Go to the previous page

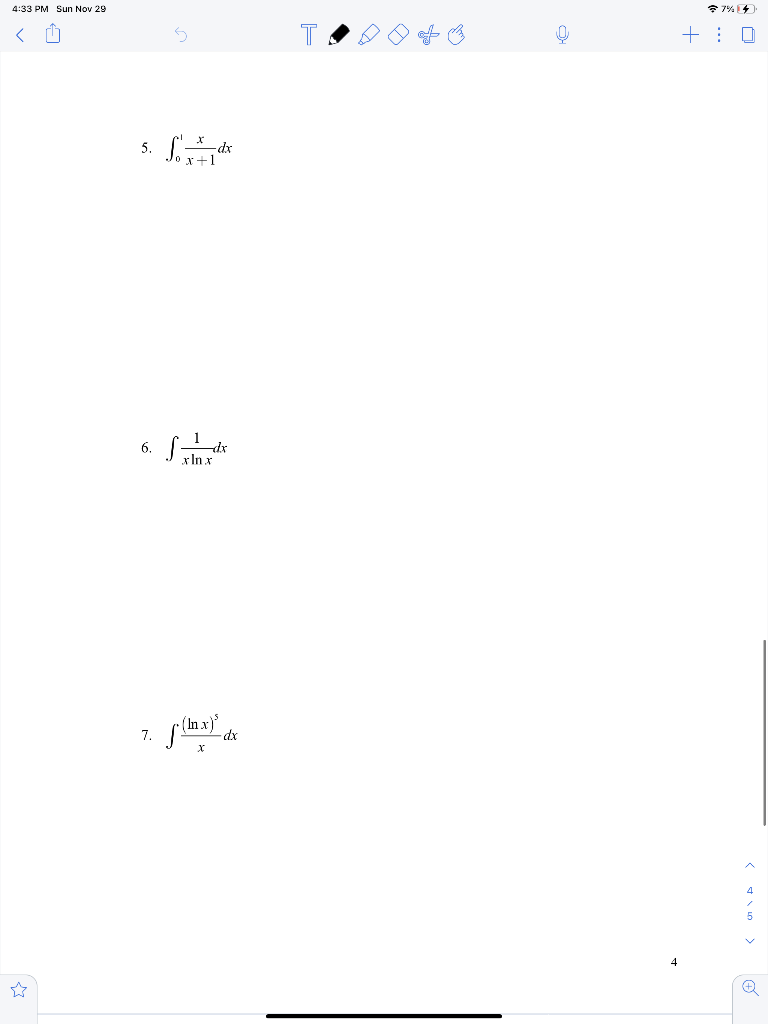[x=750, y=864]
